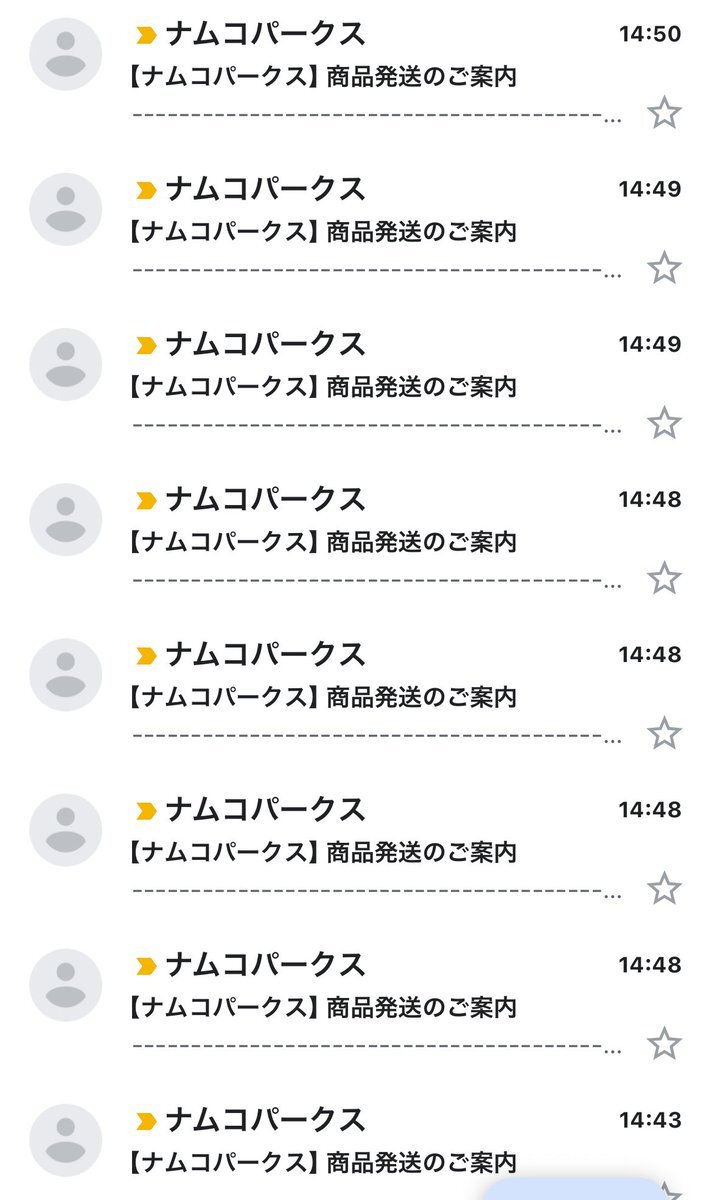712x1200 pixels.
Task: Star the email received at 14:50
Action: point(664,113)
